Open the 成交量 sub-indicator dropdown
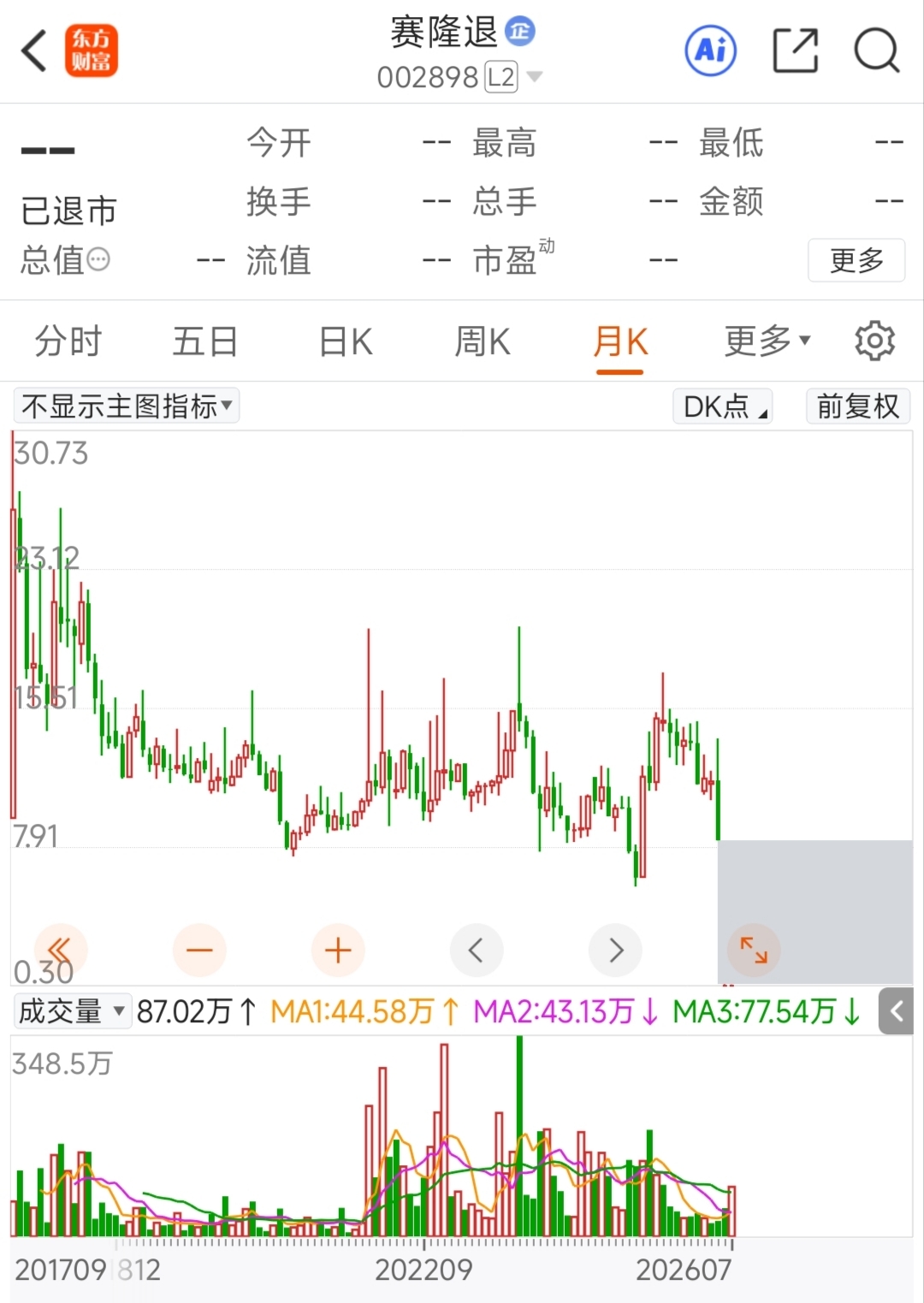This screenshot has width=924, height=1303. 73,1011
